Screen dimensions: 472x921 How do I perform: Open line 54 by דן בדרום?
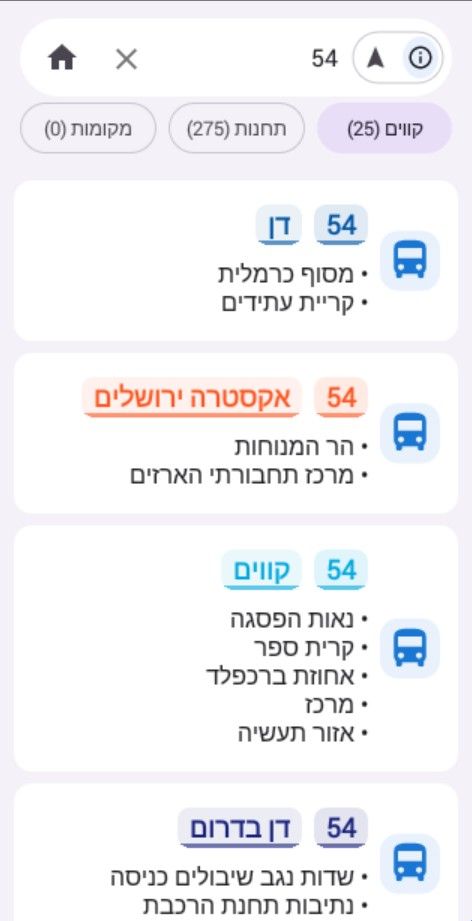pos(236,852)
